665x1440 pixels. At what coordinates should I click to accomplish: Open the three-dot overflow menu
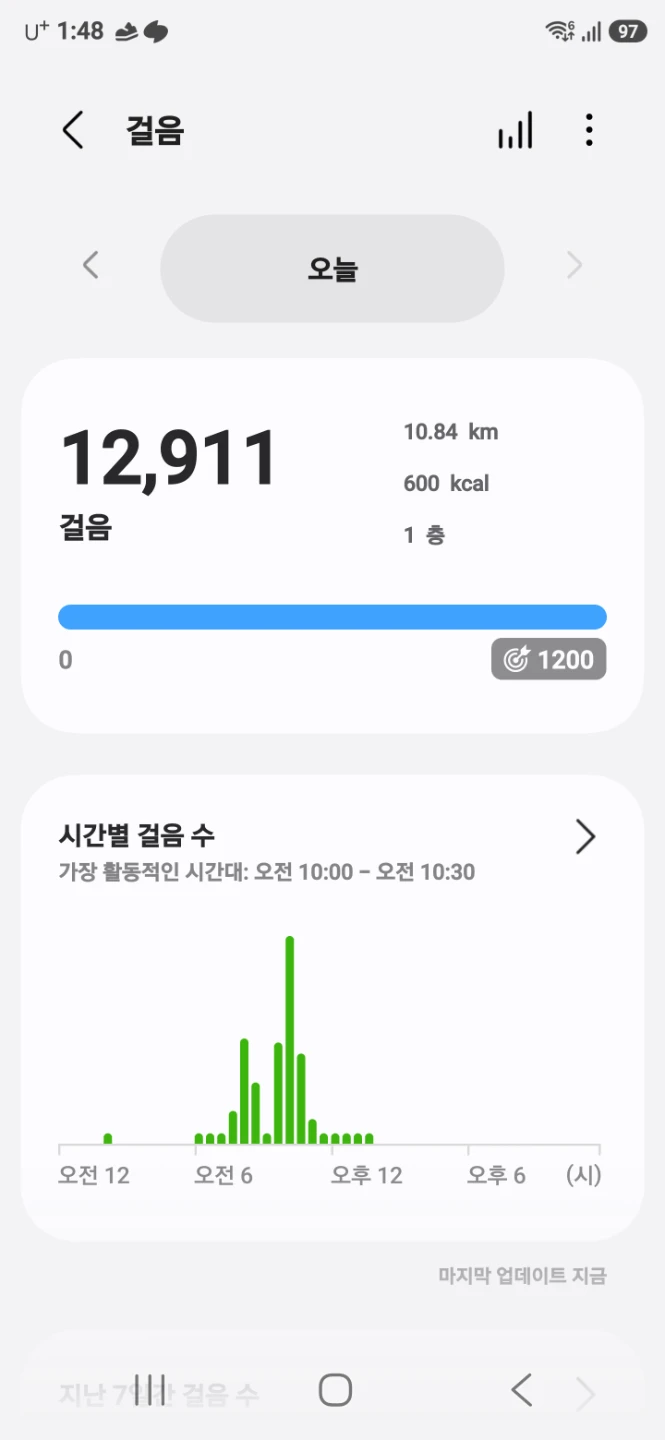coord(589,131)
